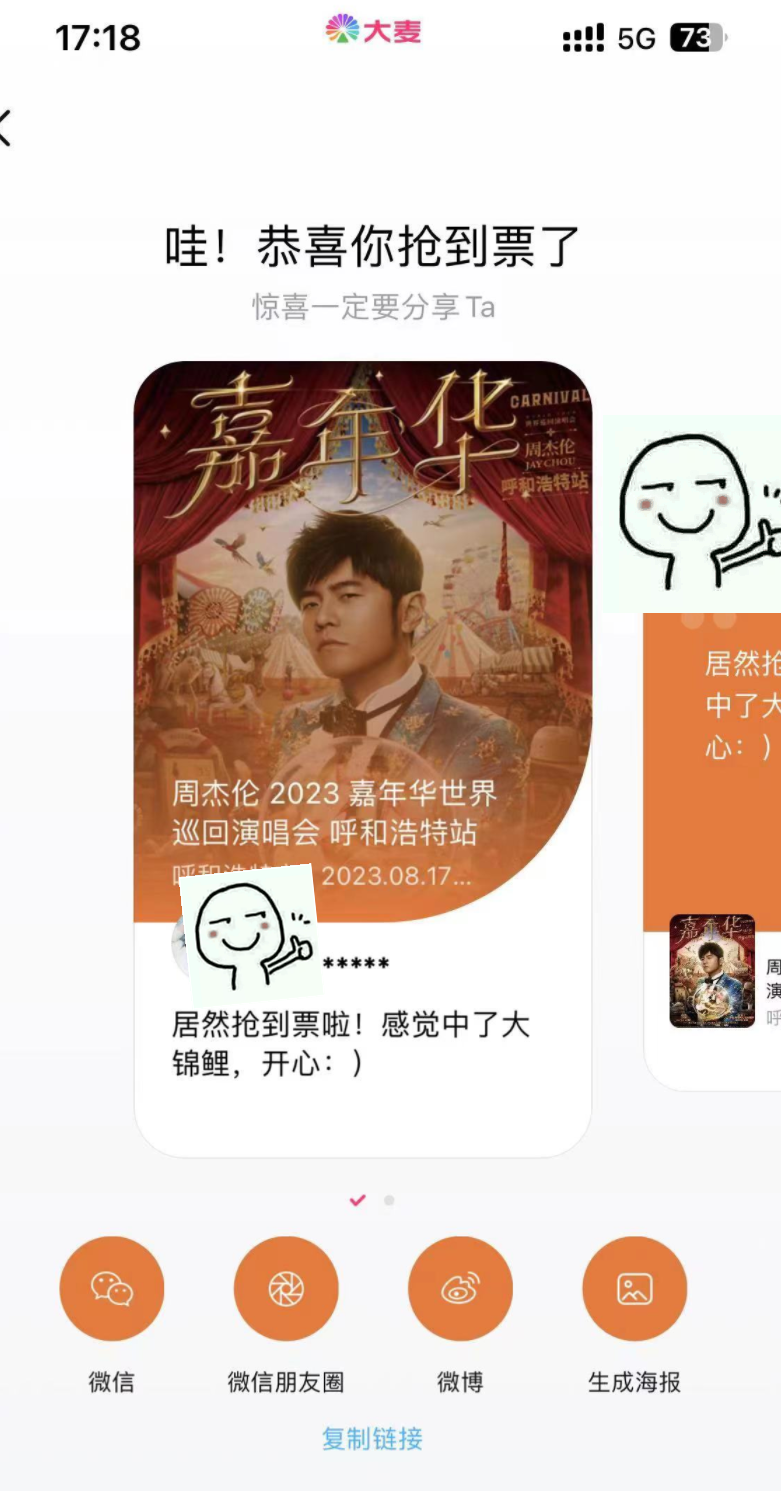Share to WeChat Moments (微信朋友圈)
This screenshot has height=1491, width=781.
286,1288
